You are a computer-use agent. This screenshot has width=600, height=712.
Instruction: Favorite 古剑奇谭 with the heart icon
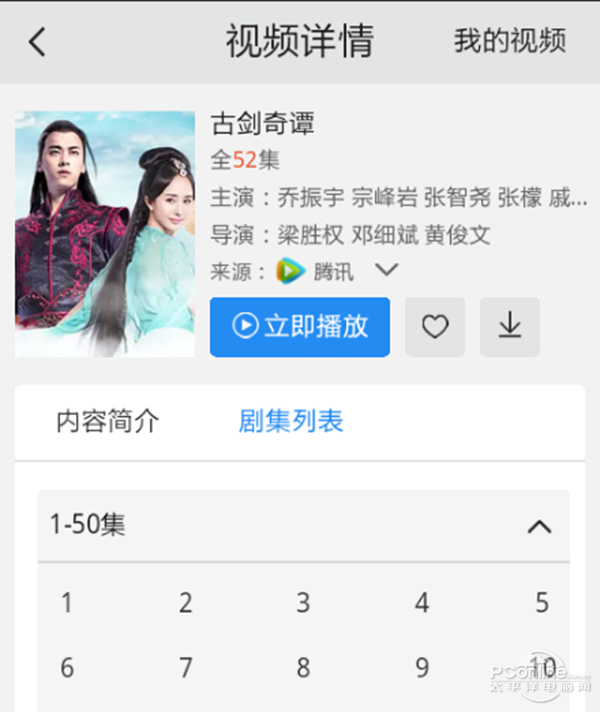click(435, 327)
